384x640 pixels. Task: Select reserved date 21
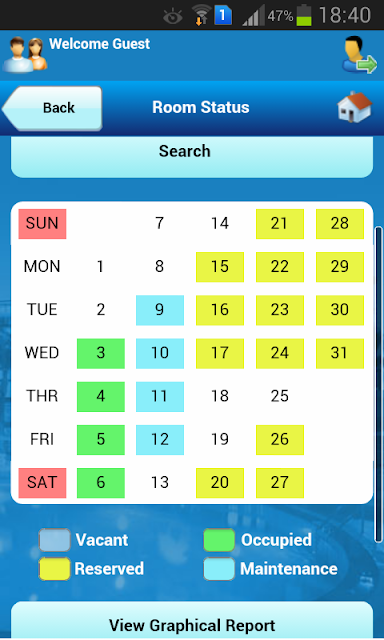coord(280,224)
